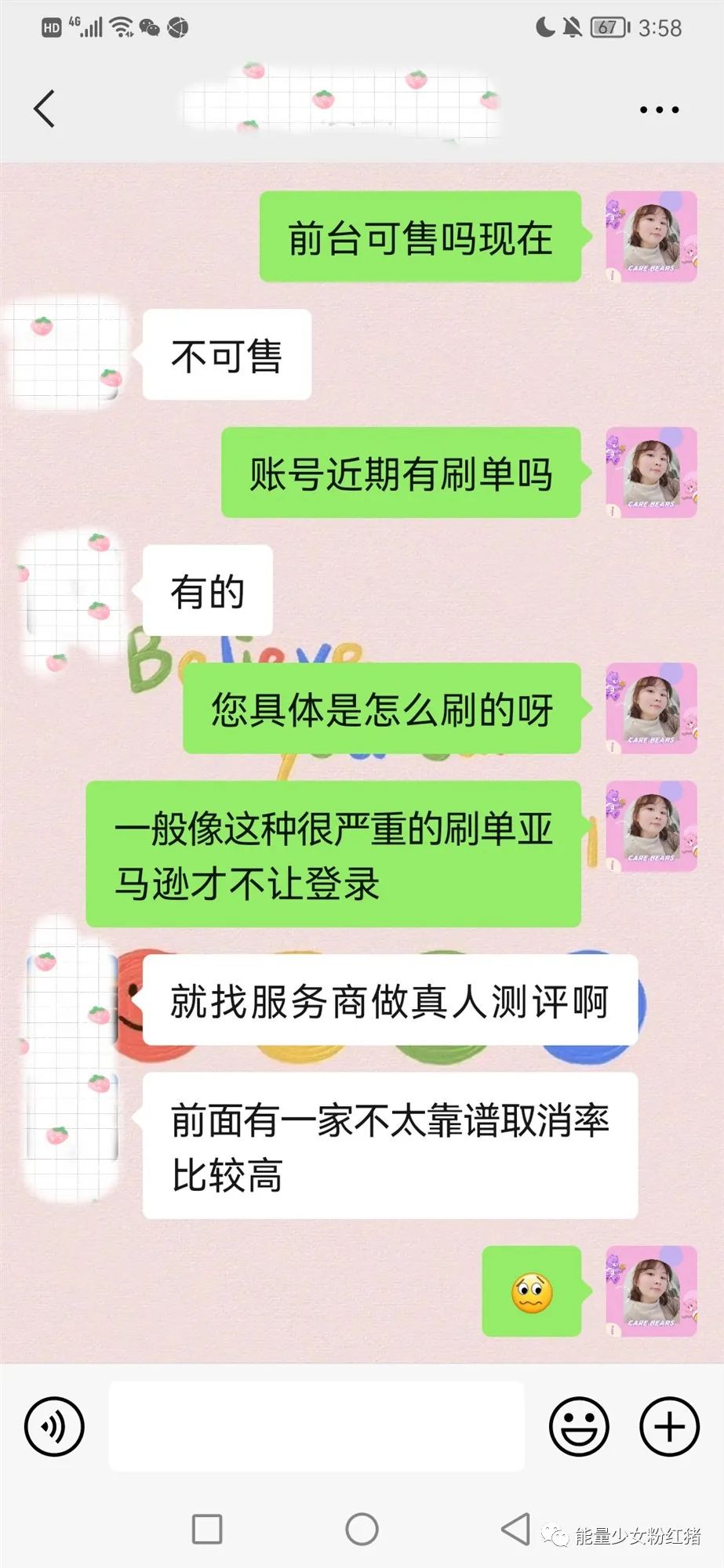The height and width of the screenshot is (1568, 724).
Task: Switch to voice message input
Action: click(54, 1426)
